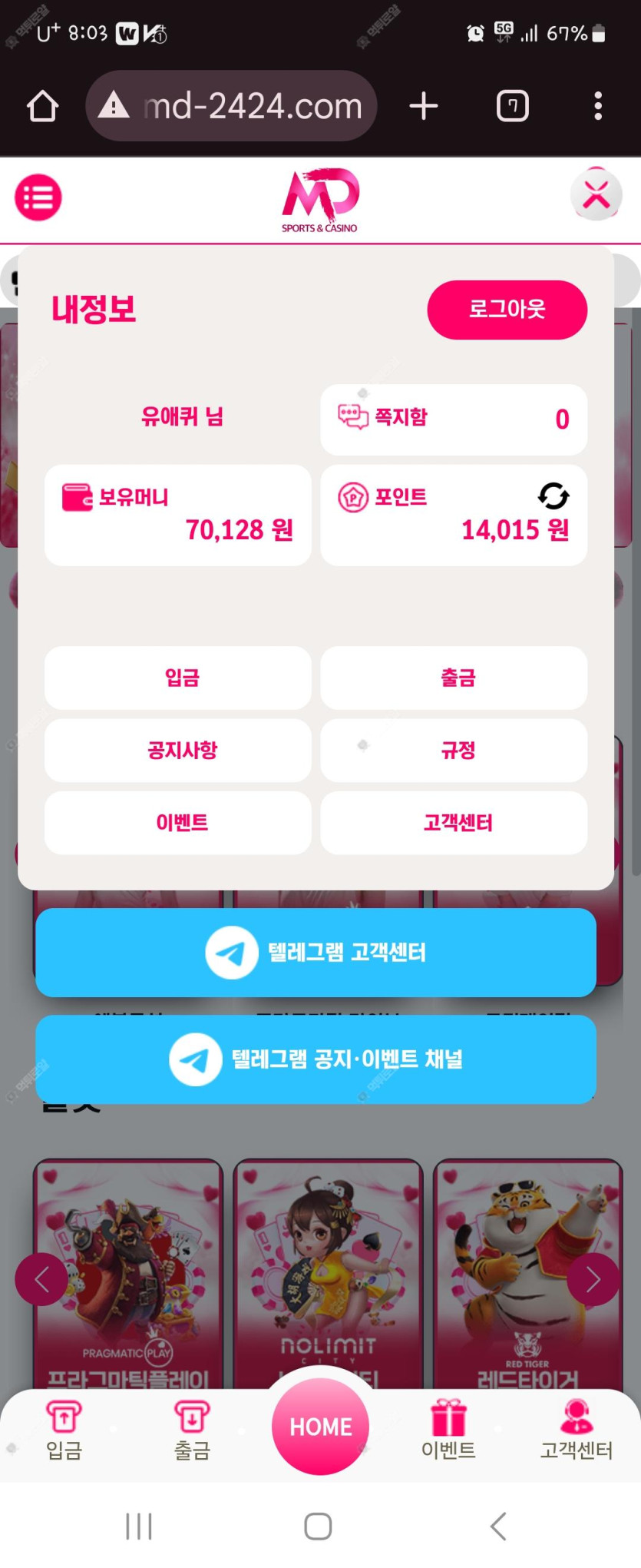Contact 텔레그램 고객센터
Viewport: 641px width, 1568px height.
316,953
